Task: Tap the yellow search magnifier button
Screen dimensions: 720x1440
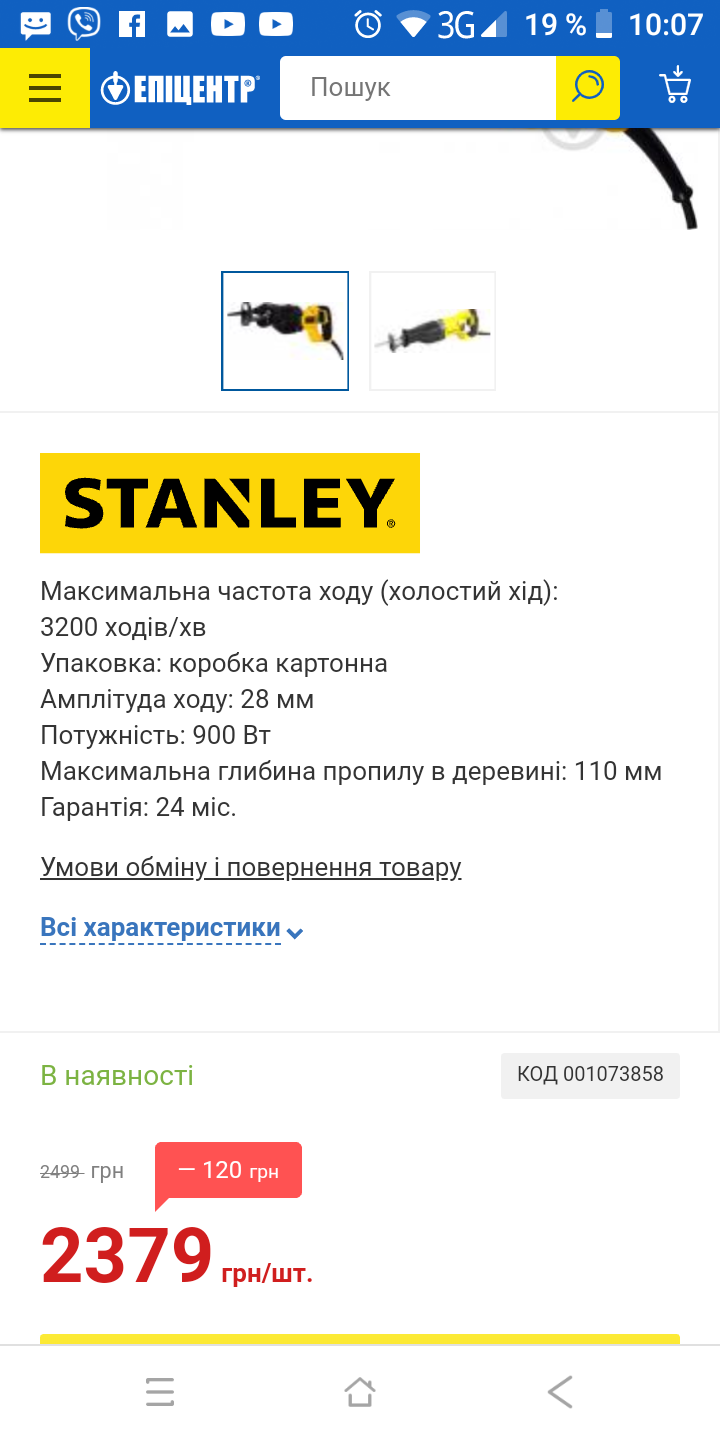Action: pyautogui.click(x=588, y=88)
